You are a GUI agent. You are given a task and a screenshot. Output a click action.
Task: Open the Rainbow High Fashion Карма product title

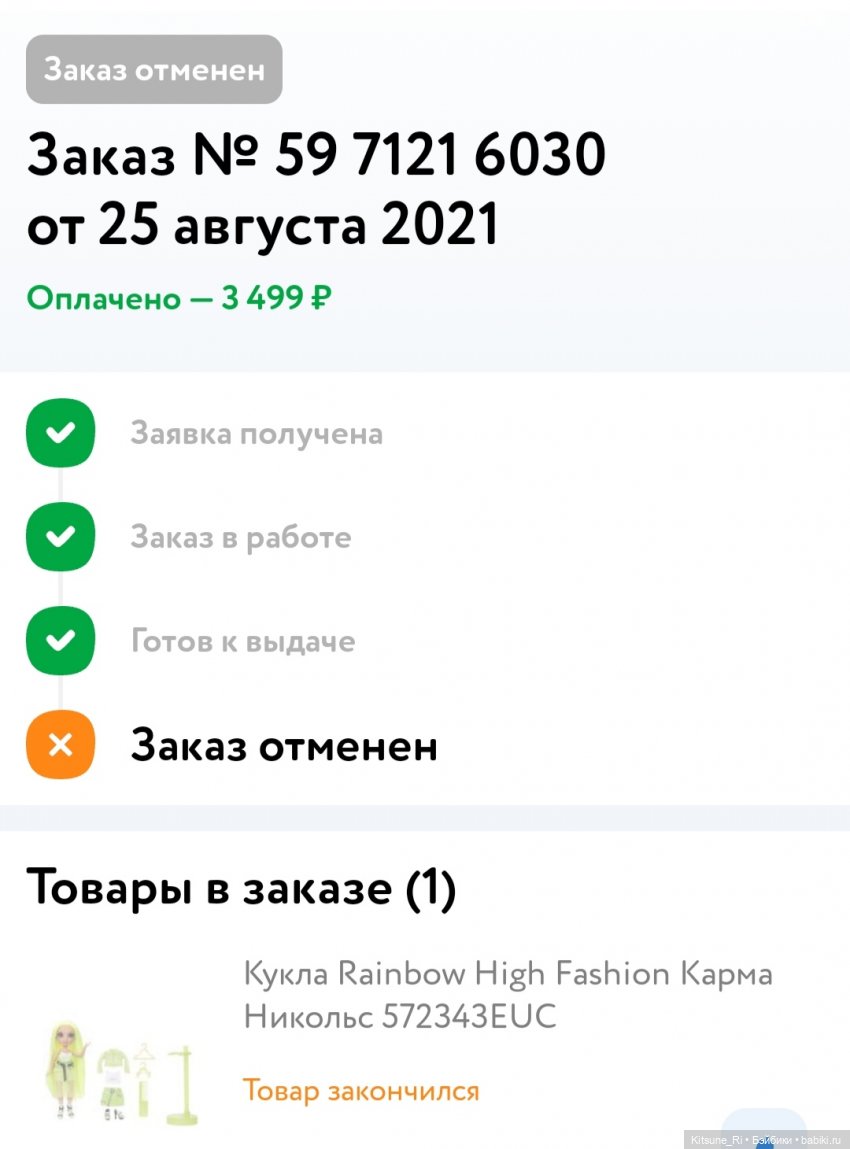click(x=509, y=993)
